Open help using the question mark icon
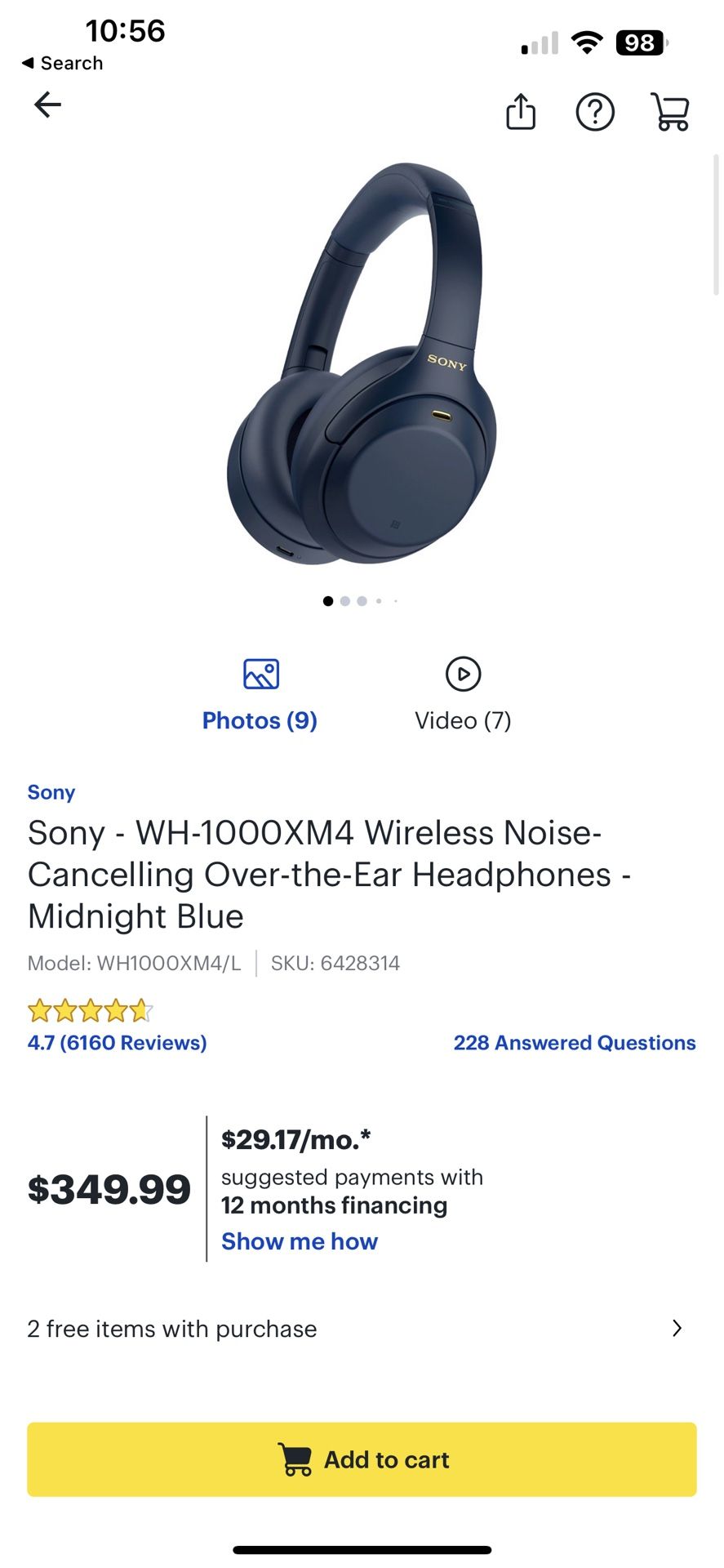 tap(595, 112)
